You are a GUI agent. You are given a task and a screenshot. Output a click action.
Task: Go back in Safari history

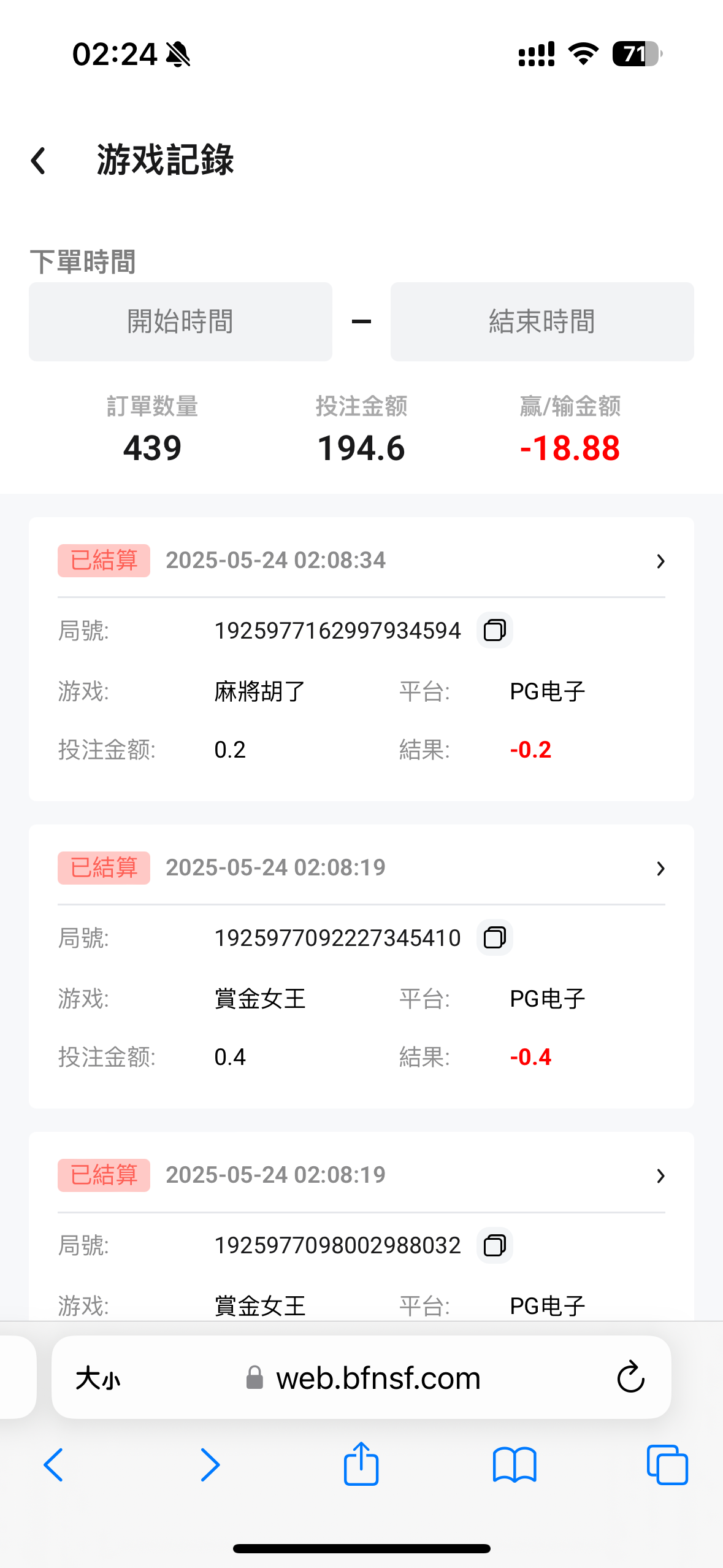click(x=54, y=1465)
